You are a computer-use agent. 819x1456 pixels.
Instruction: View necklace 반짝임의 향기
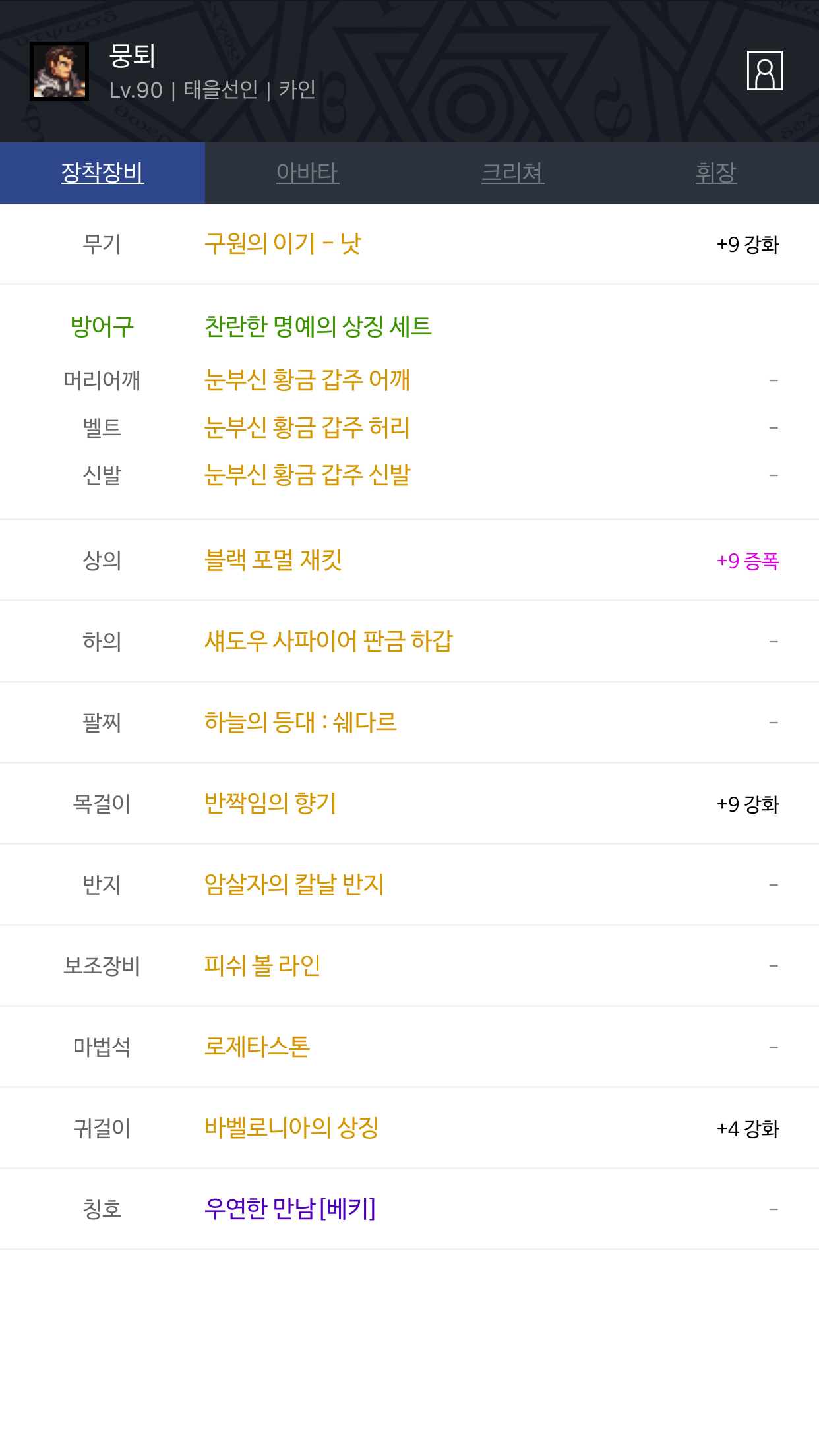(270, 803)
